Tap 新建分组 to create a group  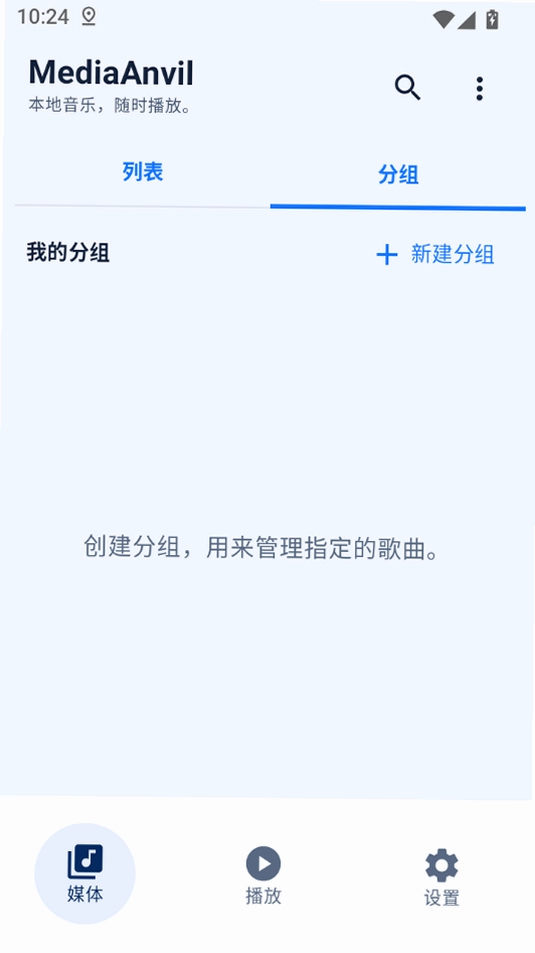pyautogui.click(x=435, y=254)
